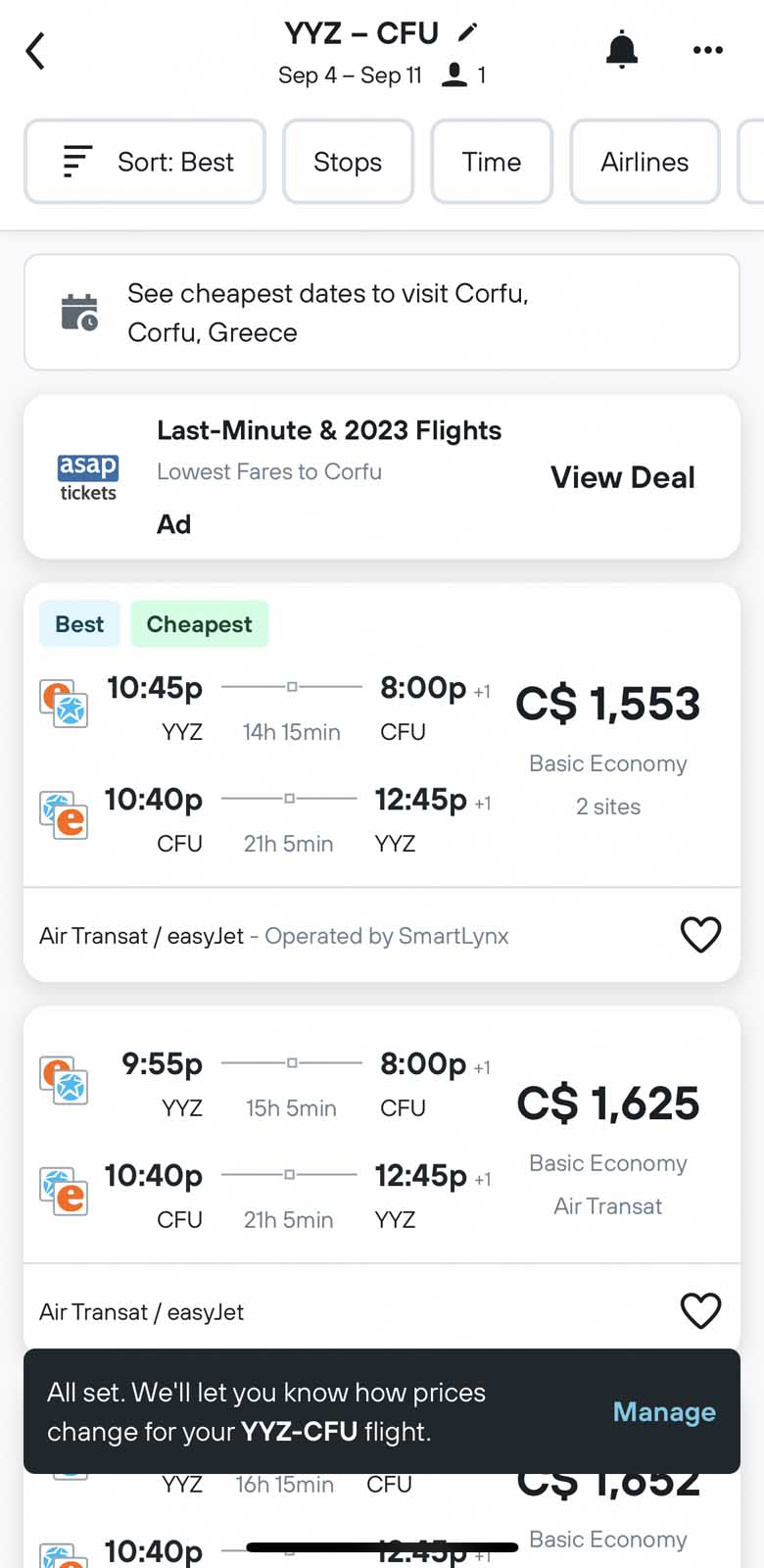Favorite the Air Transat / easyJet SmartLynx flight

(x=700, y=936)
